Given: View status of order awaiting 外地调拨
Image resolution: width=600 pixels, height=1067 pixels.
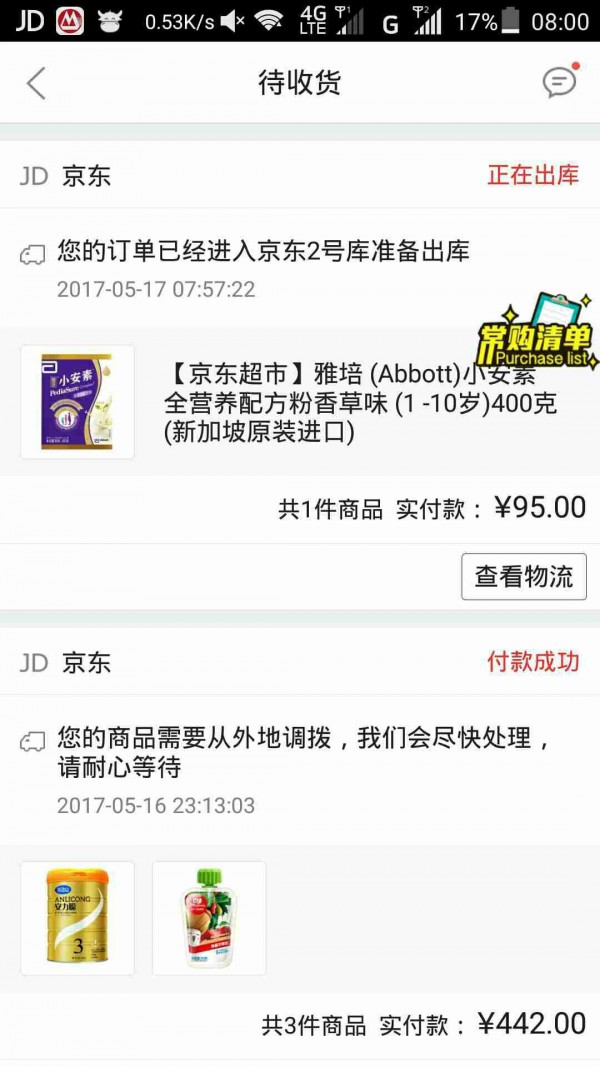Looking at the screenshot, I should pos(300,770).
